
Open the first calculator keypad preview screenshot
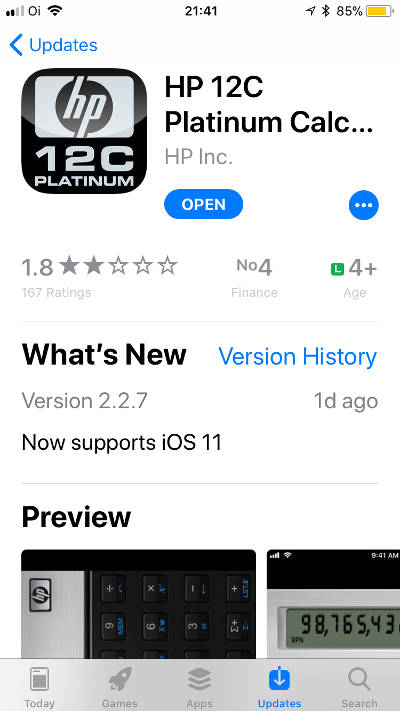tap(139, 604)
